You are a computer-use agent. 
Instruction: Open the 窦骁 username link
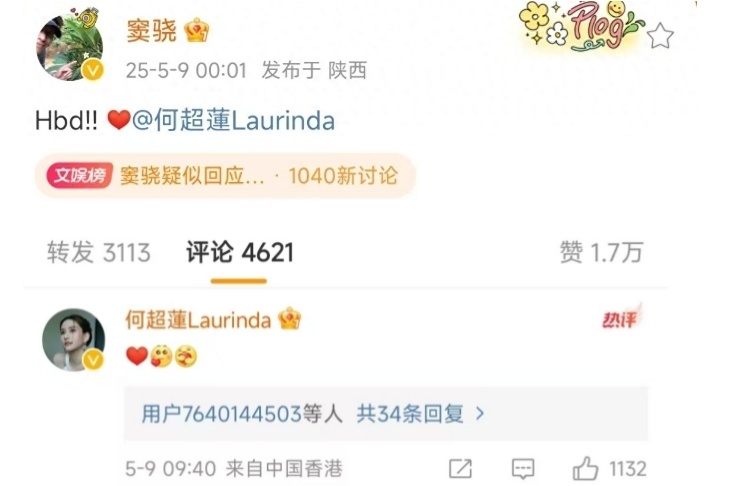[x=151, y=31]
